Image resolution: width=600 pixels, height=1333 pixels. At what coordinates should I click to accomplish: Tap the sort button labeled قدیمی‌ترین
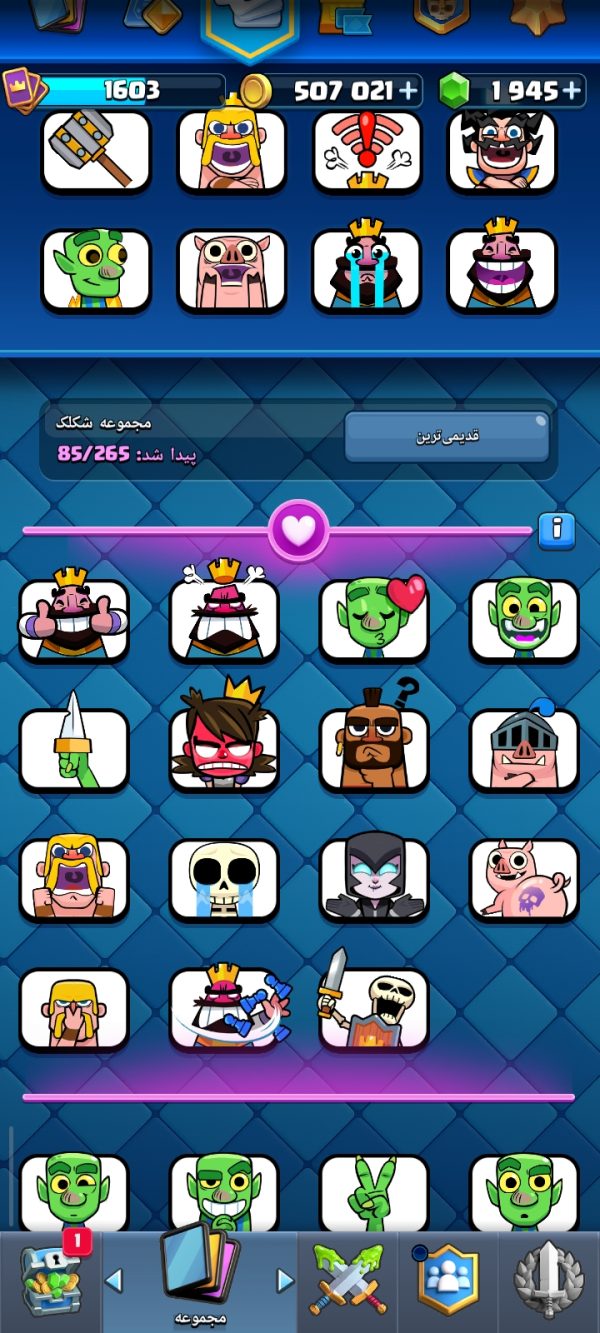click(x=447, y=437)
